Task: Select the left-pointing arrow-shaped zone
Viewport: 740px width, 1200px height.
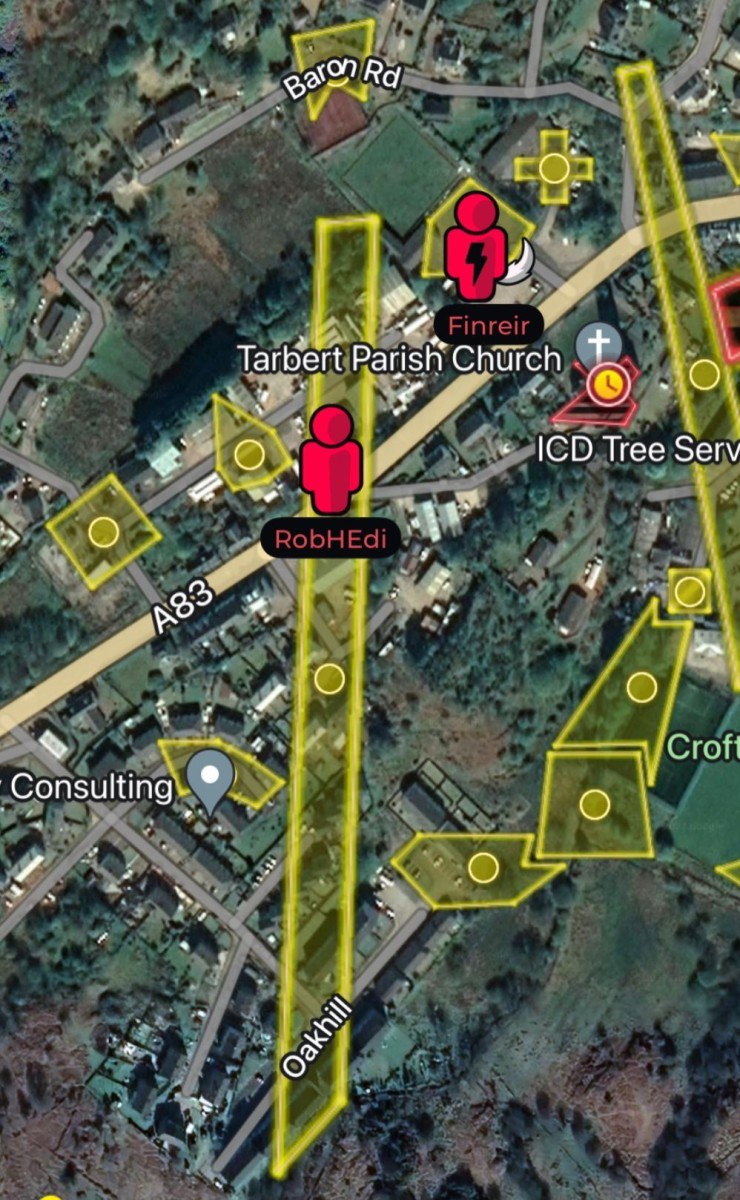Action: (483, 868)
